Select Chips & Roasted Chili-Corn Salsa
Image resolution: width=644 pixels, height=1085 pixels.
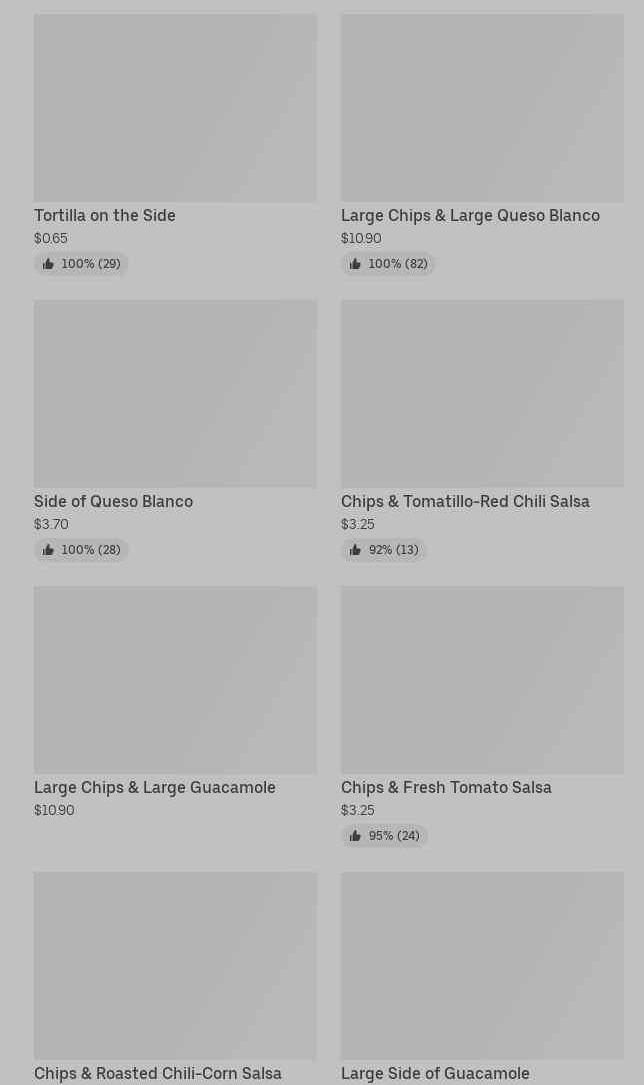tap(175, 978)
